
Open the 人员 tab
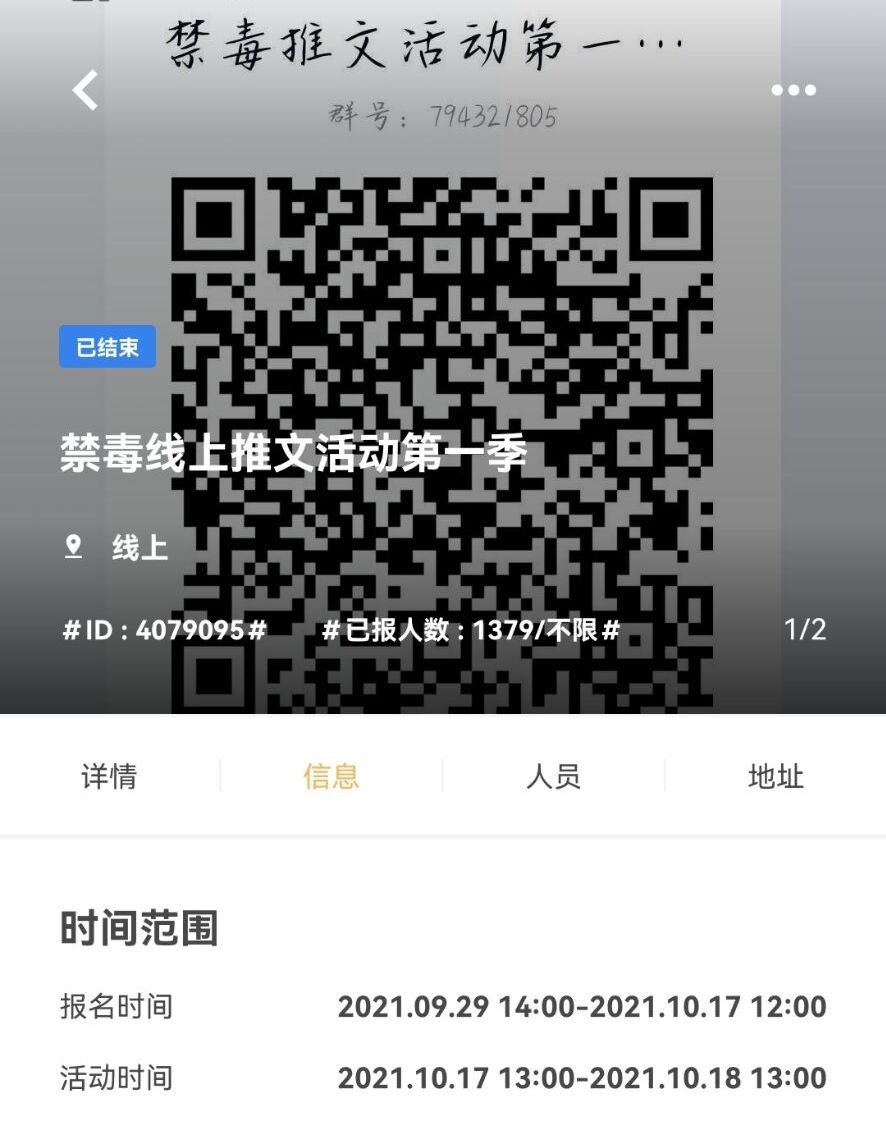(553, 776)
